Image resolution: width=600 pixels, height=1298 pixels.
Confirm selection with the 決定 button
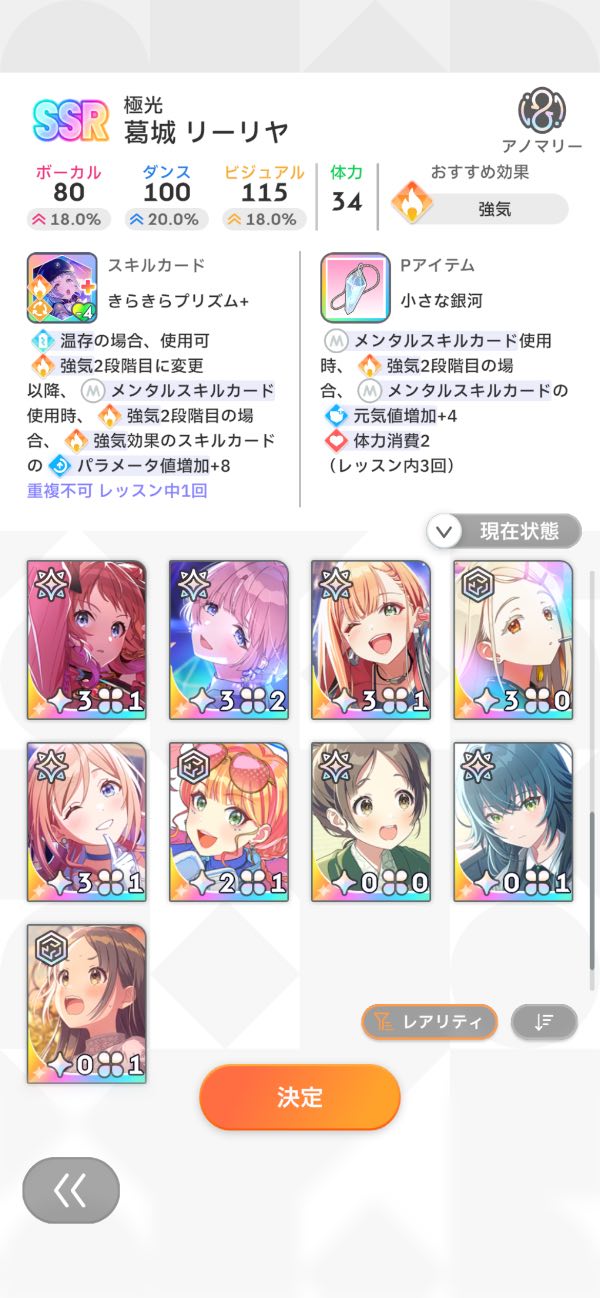300,1097
